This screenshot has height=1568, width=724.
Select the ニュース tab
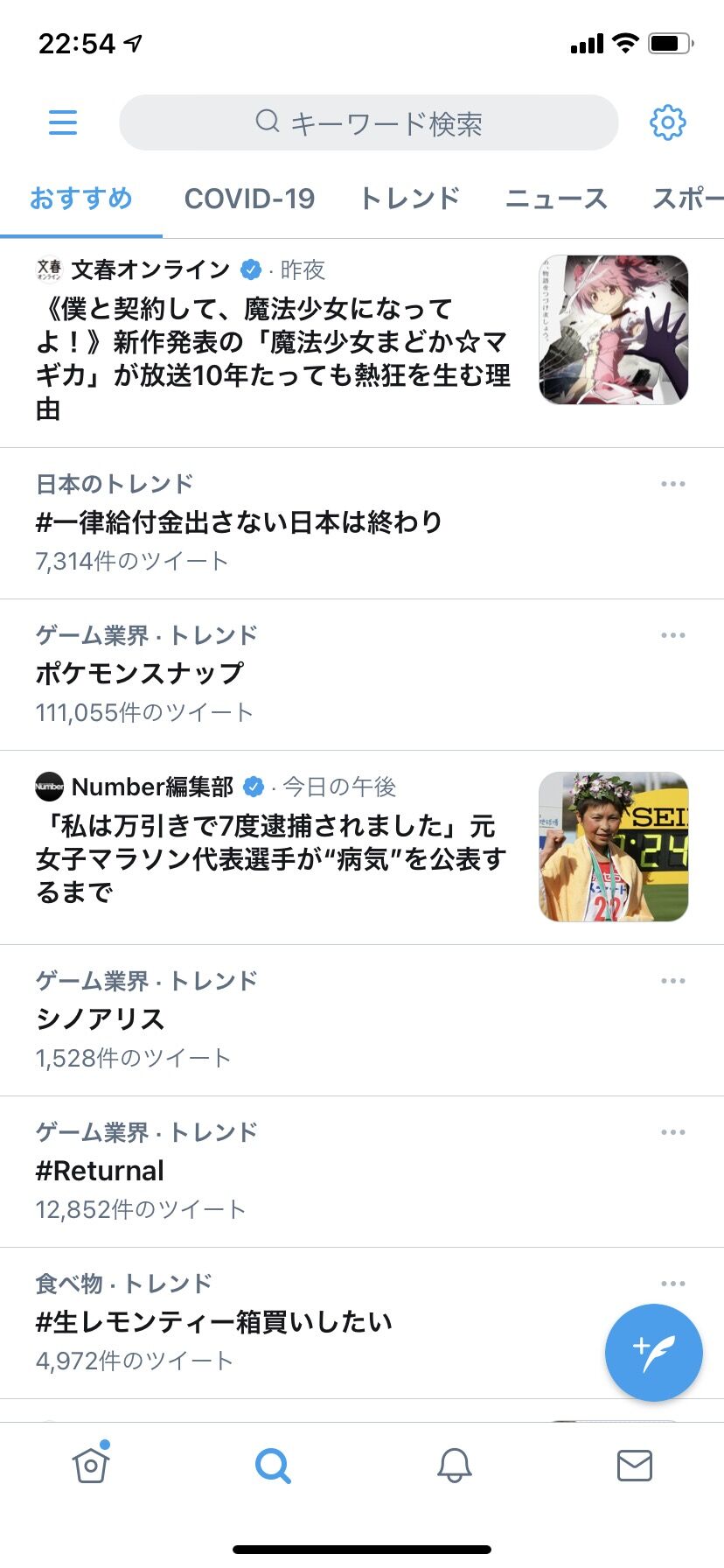(x=556, y=199)
